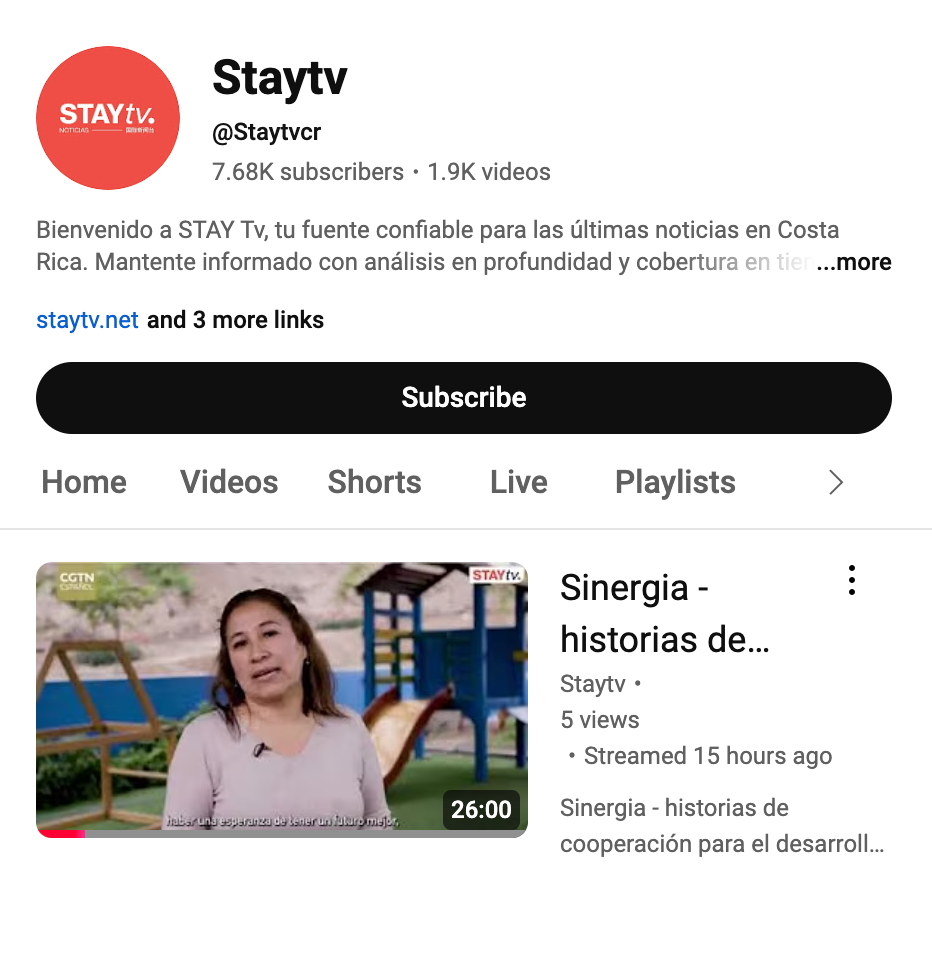This screenshot has width=932, height=954.
Task: Show more tabs with the right arrow
Action: coord(836,483)
